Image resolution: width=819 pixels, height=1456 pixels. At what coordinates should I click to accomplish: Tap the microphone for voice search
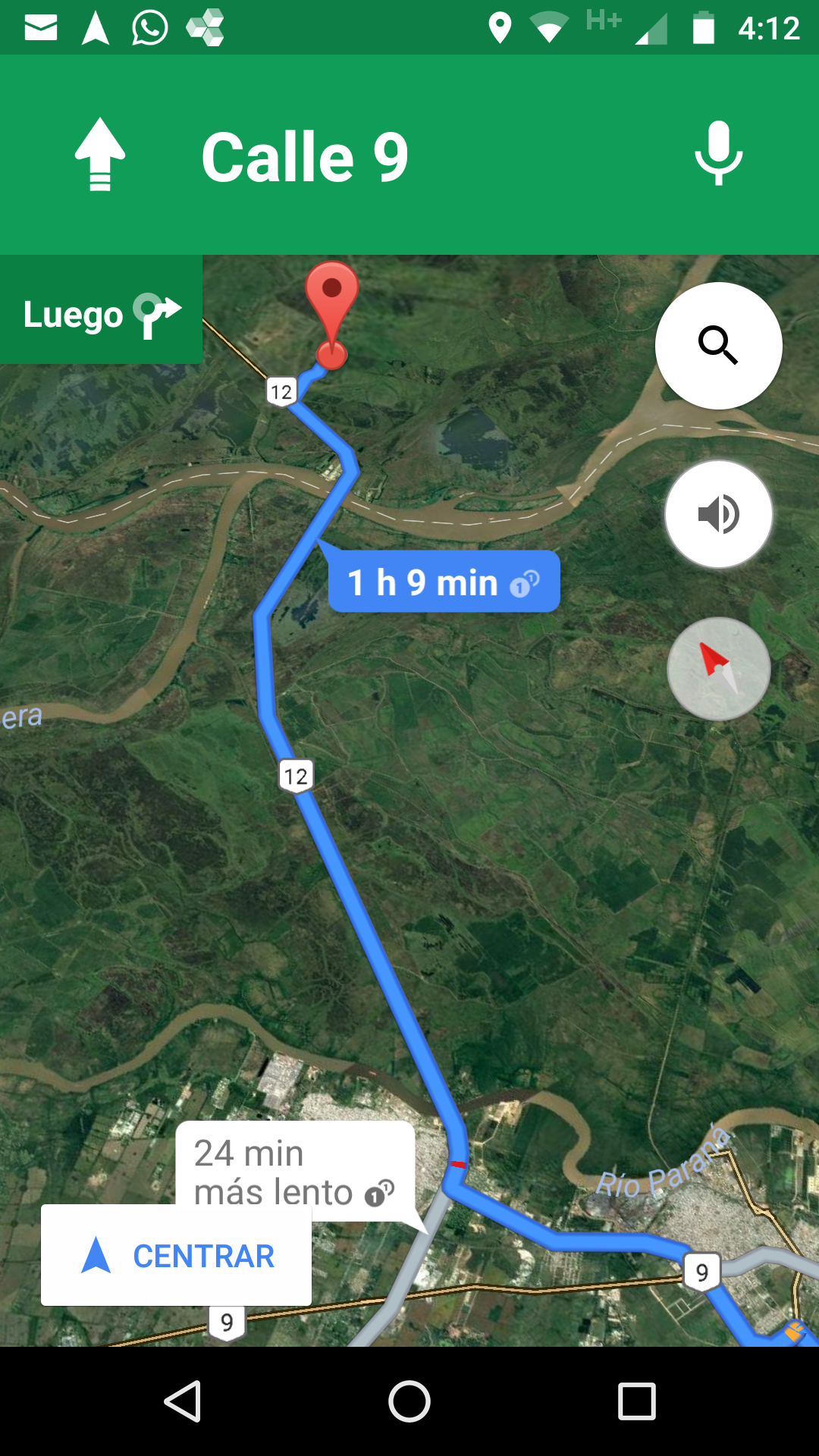point(718,154)
